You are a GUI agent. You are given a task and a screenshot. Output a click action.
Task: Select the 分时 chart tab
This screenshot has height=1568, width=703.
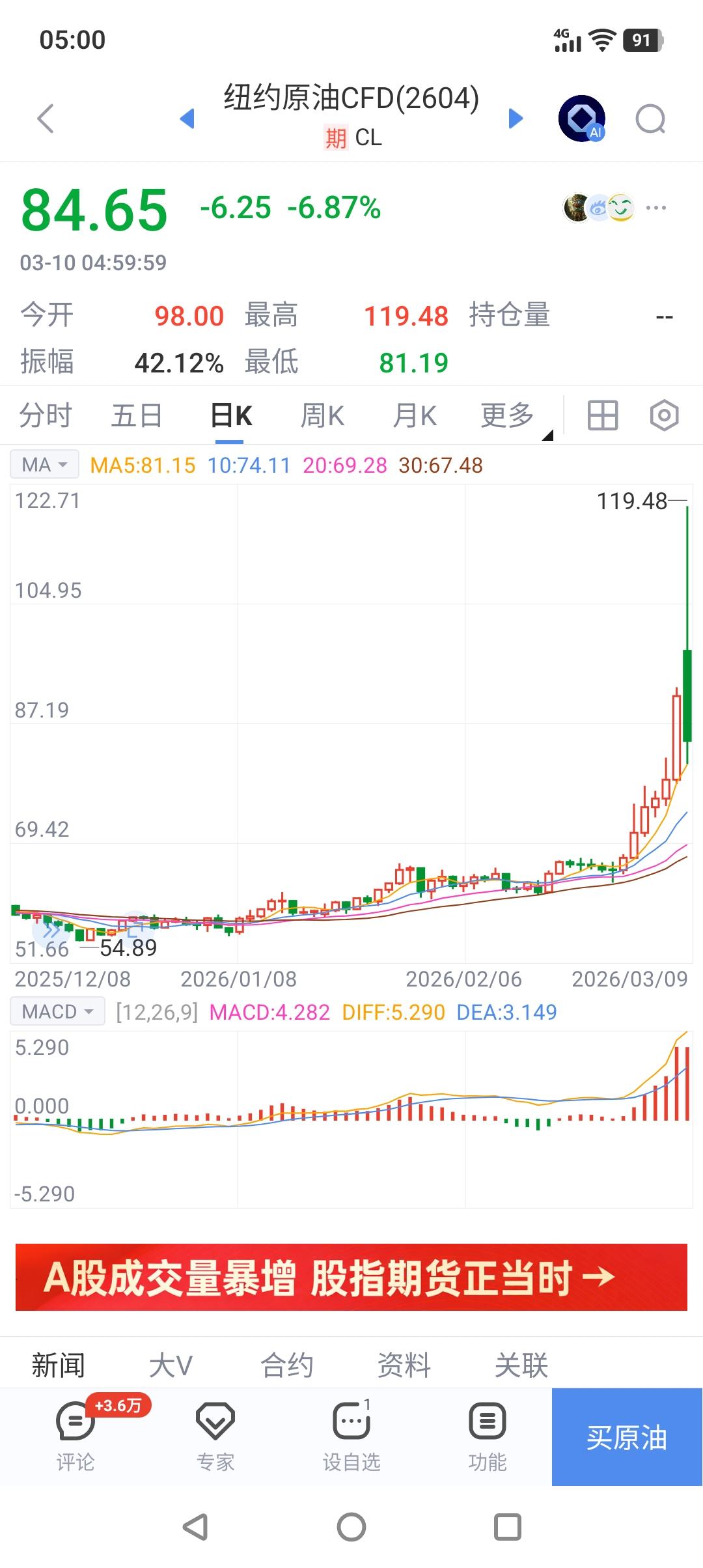pos(46,415)
